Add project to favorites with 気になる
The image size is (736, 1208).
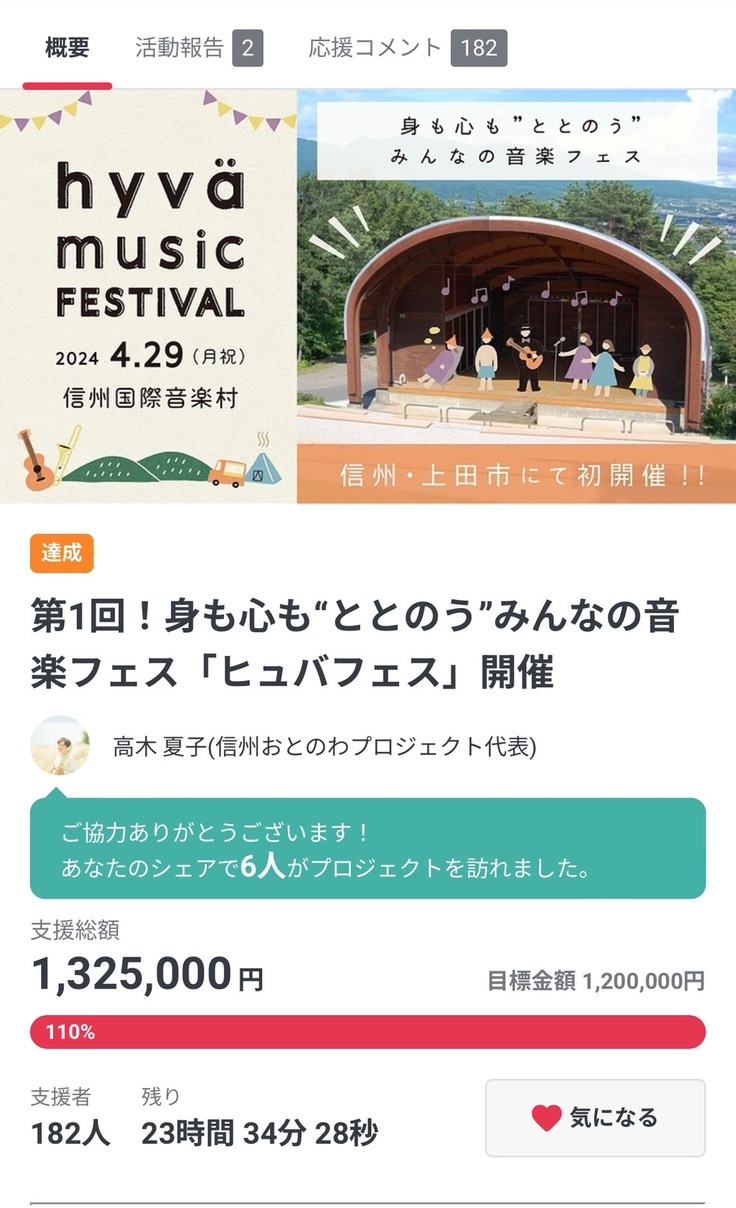(595, 1118)
